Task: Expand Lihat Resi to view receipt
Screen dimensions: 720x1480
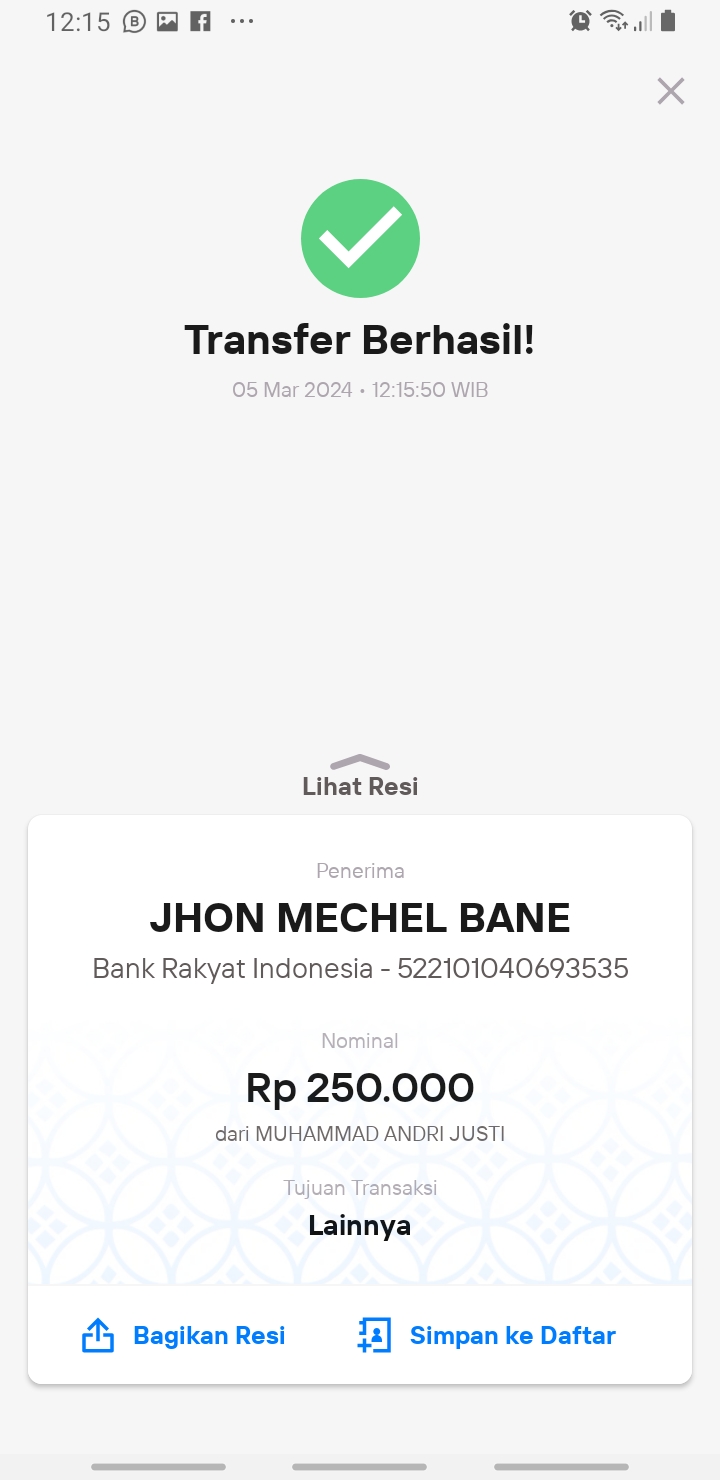Action: (360, 777)
